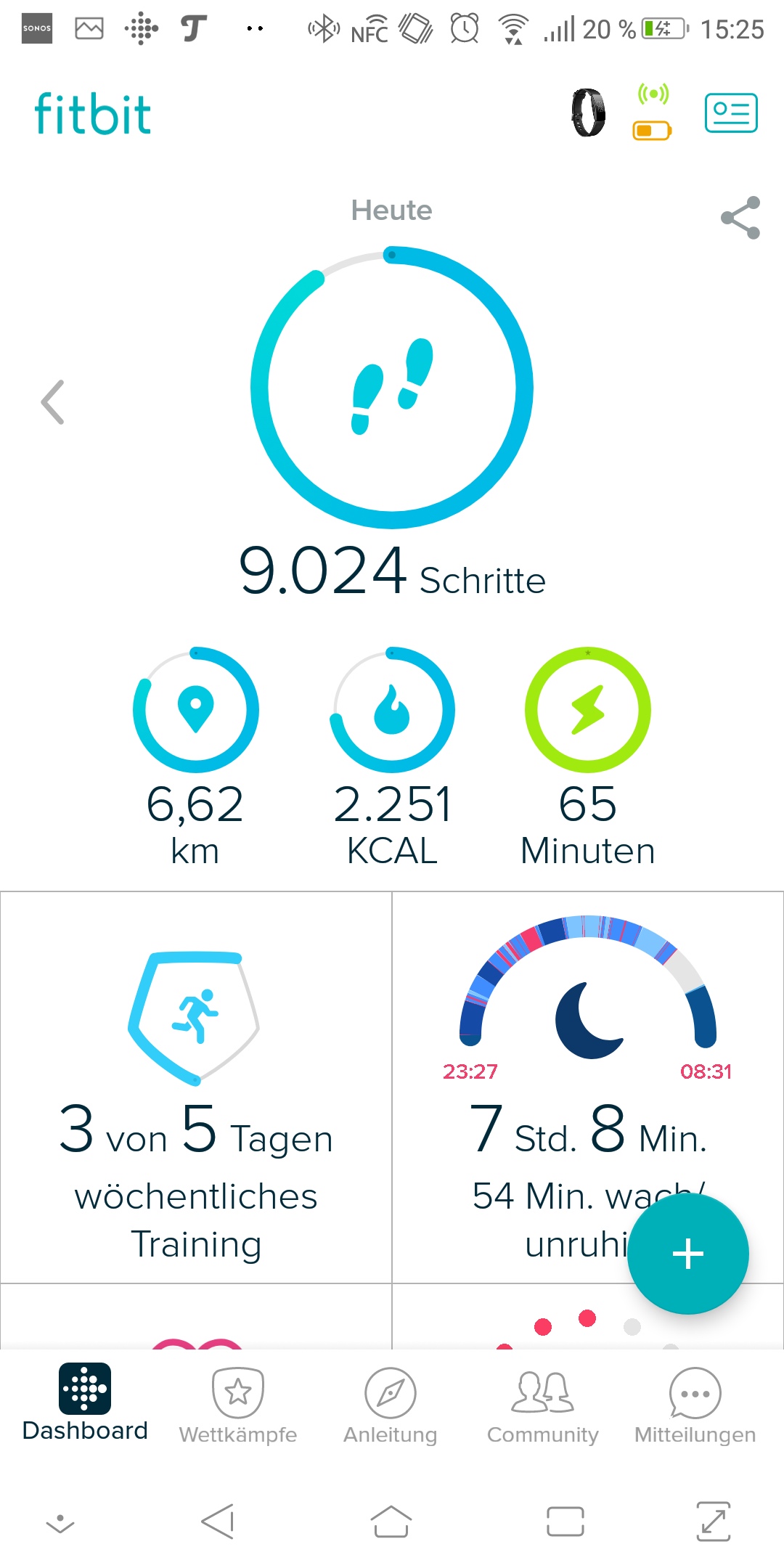Go to the system home screen
This screenshot has width=784, height=1568.
tap(391, 1522)
